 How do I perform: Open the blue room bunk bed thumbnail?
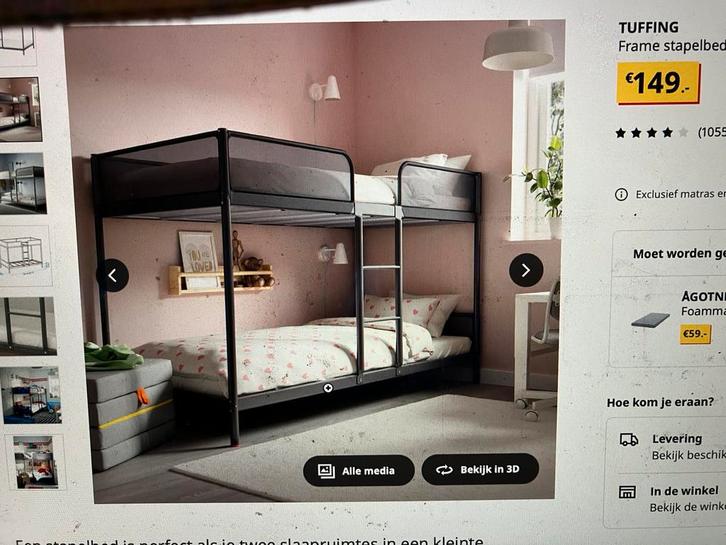pos(30,394)
